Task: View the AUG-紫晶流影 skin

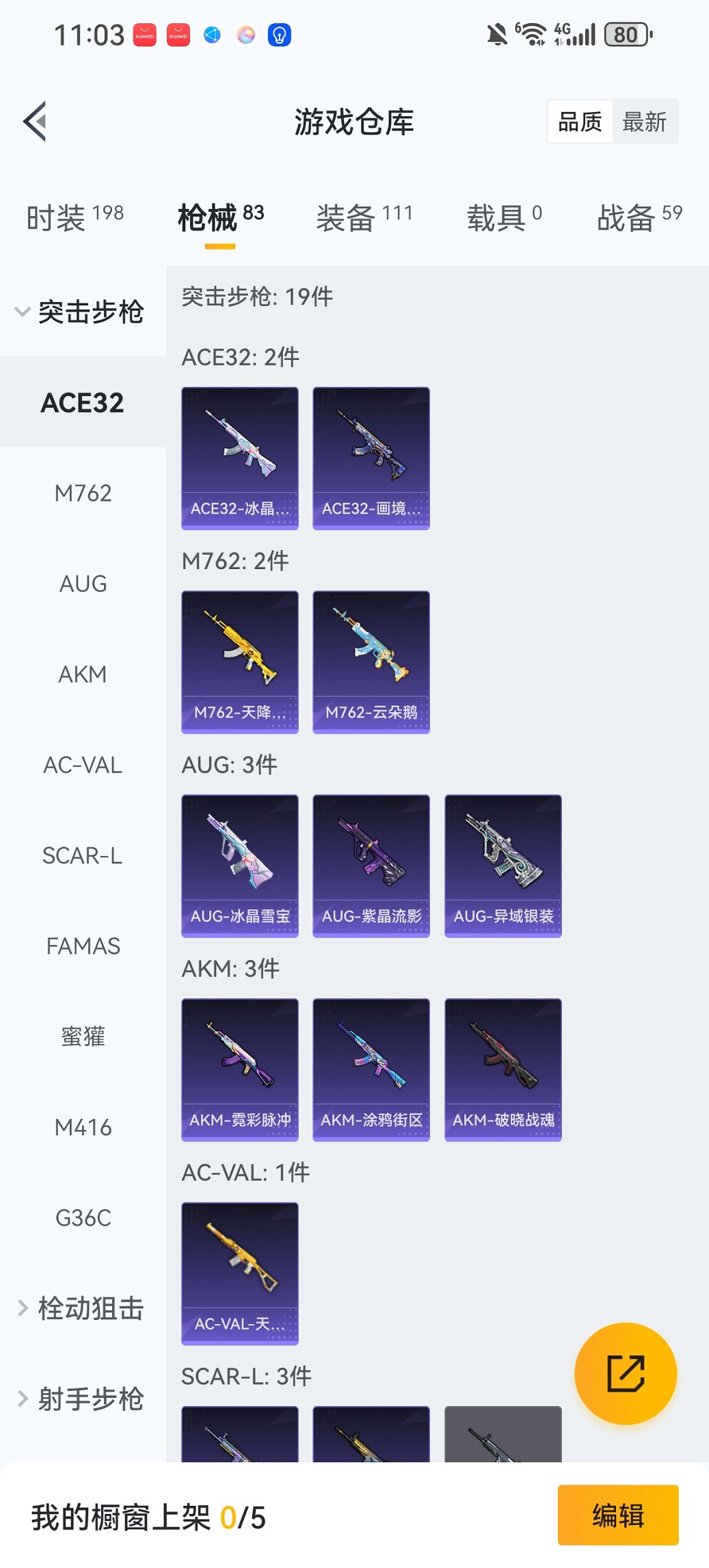Action: click(371, 865)
